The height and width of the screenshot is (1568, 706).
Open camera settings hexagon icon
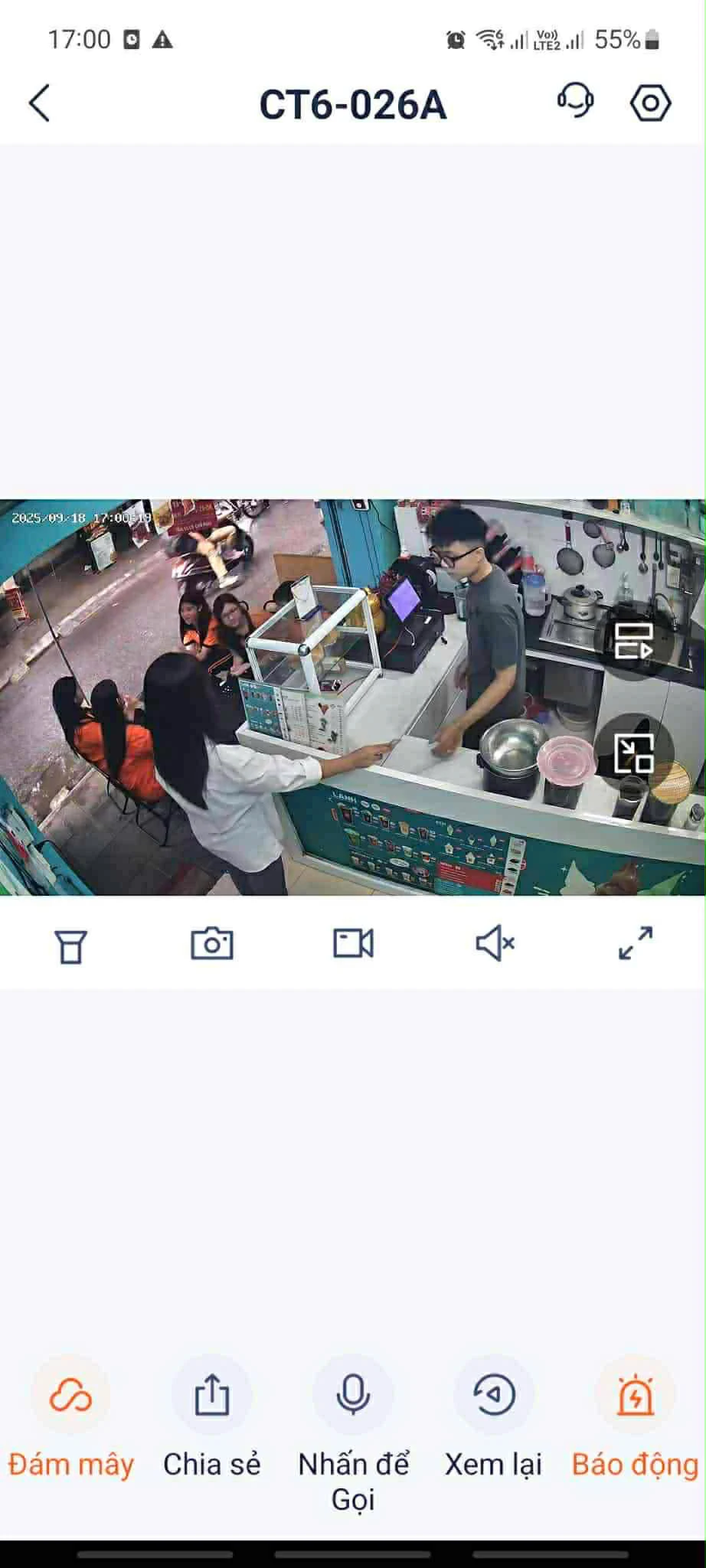(x=650, y=103)
